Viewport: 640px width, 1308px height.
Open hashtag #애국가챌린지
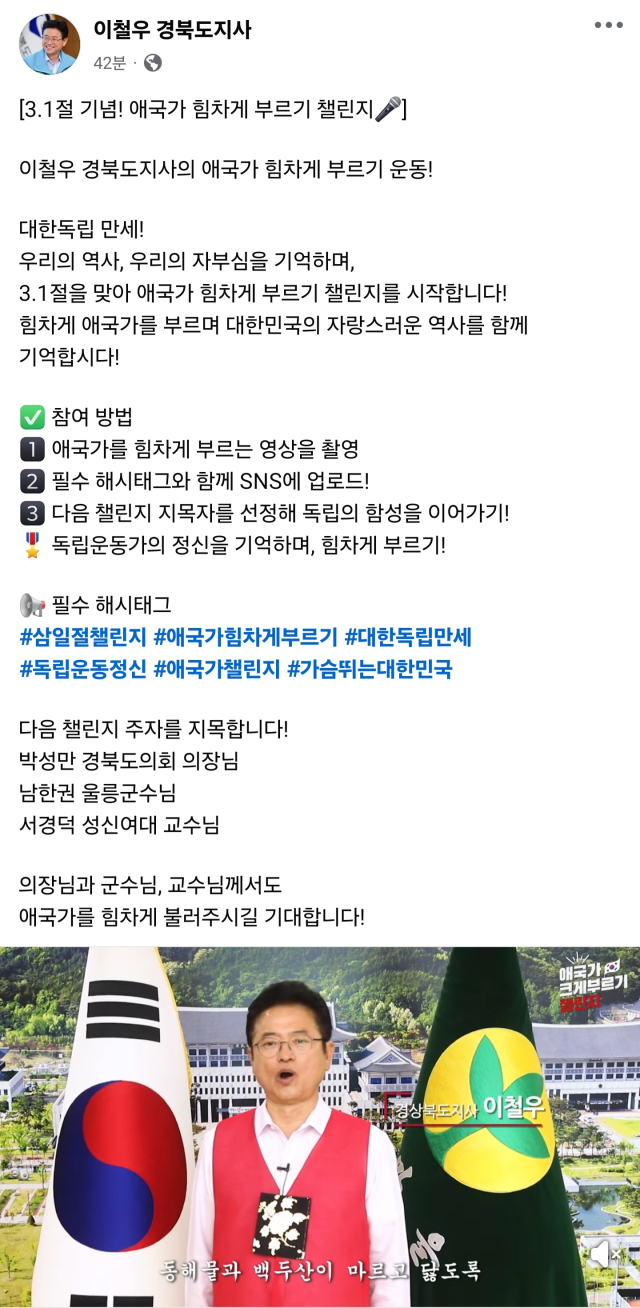point(217,669)
